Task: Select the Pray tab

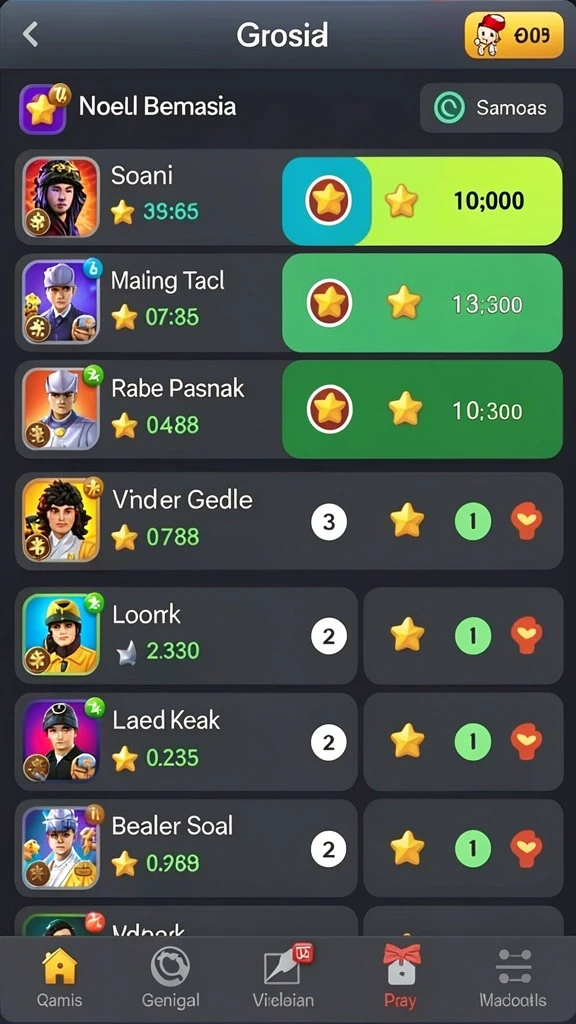Action: [401, 978]
